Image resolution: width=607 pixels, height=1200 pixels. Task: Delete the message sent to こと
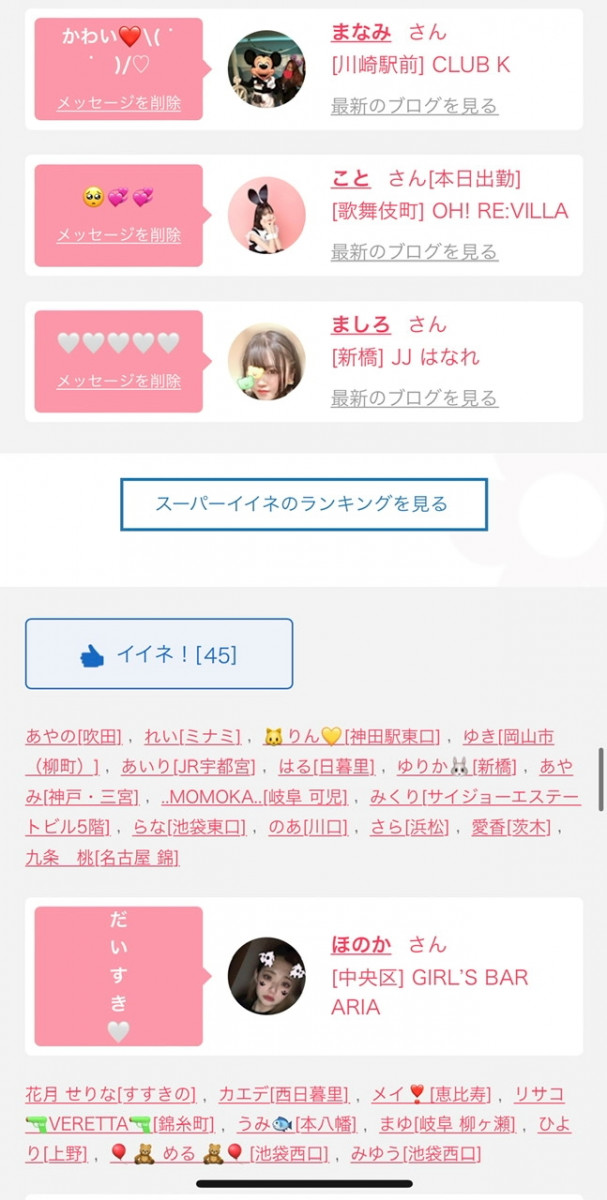click(119, 235)
